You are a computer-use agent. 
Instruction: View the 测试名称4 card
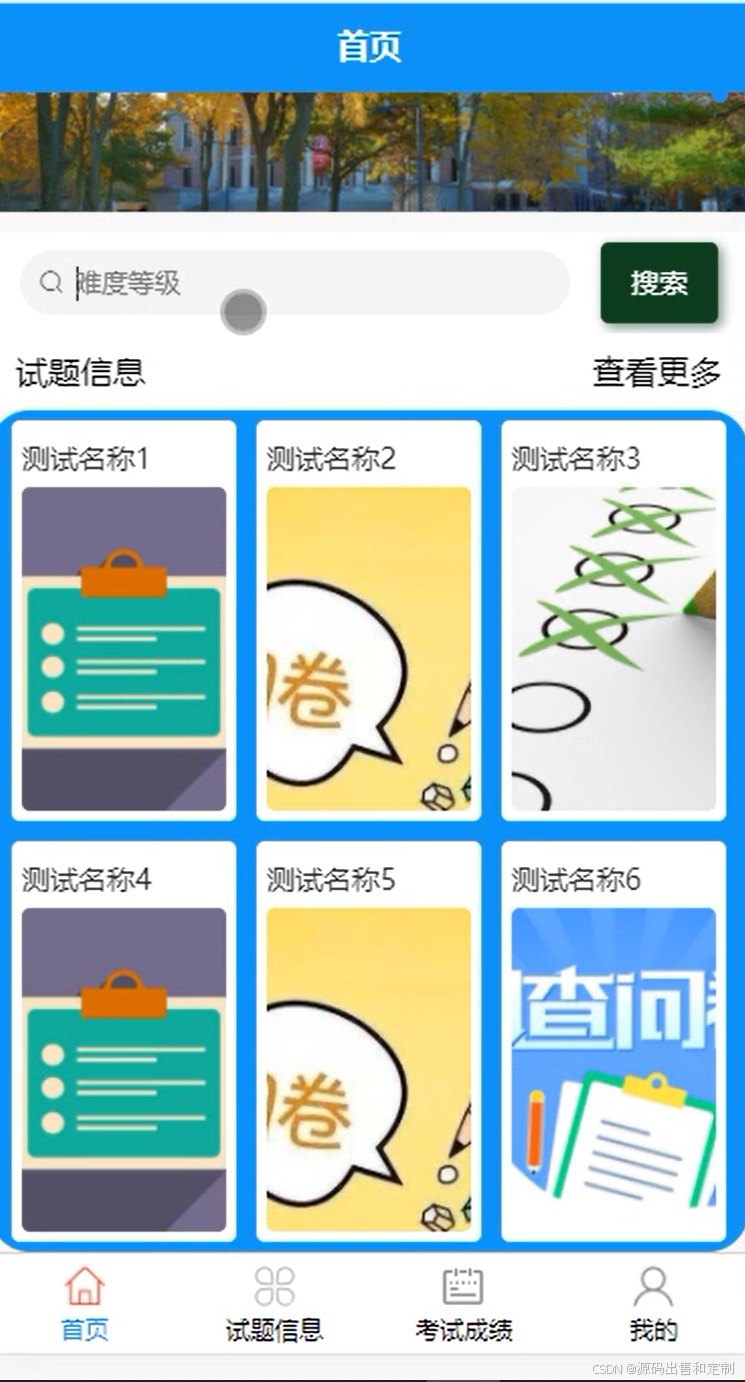(x=124, y=1041)
